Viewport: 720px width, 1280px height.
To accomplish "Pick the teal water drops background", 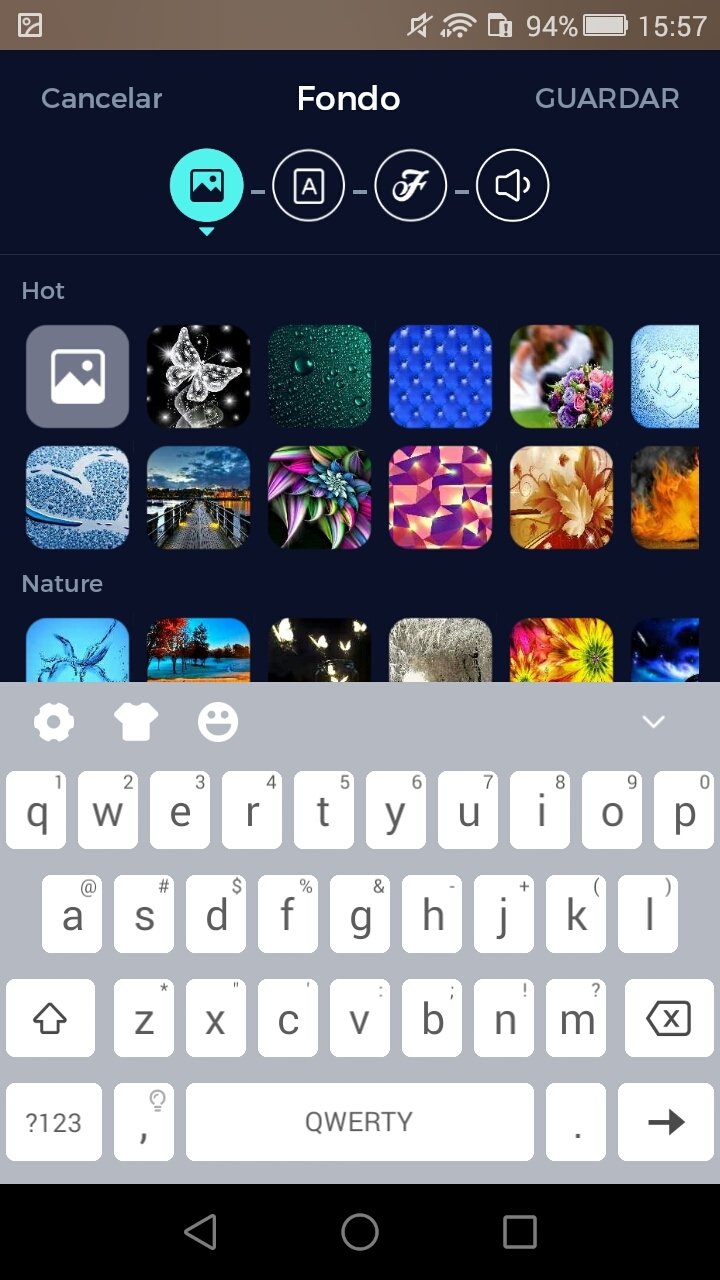I will [x=319, y=377].
